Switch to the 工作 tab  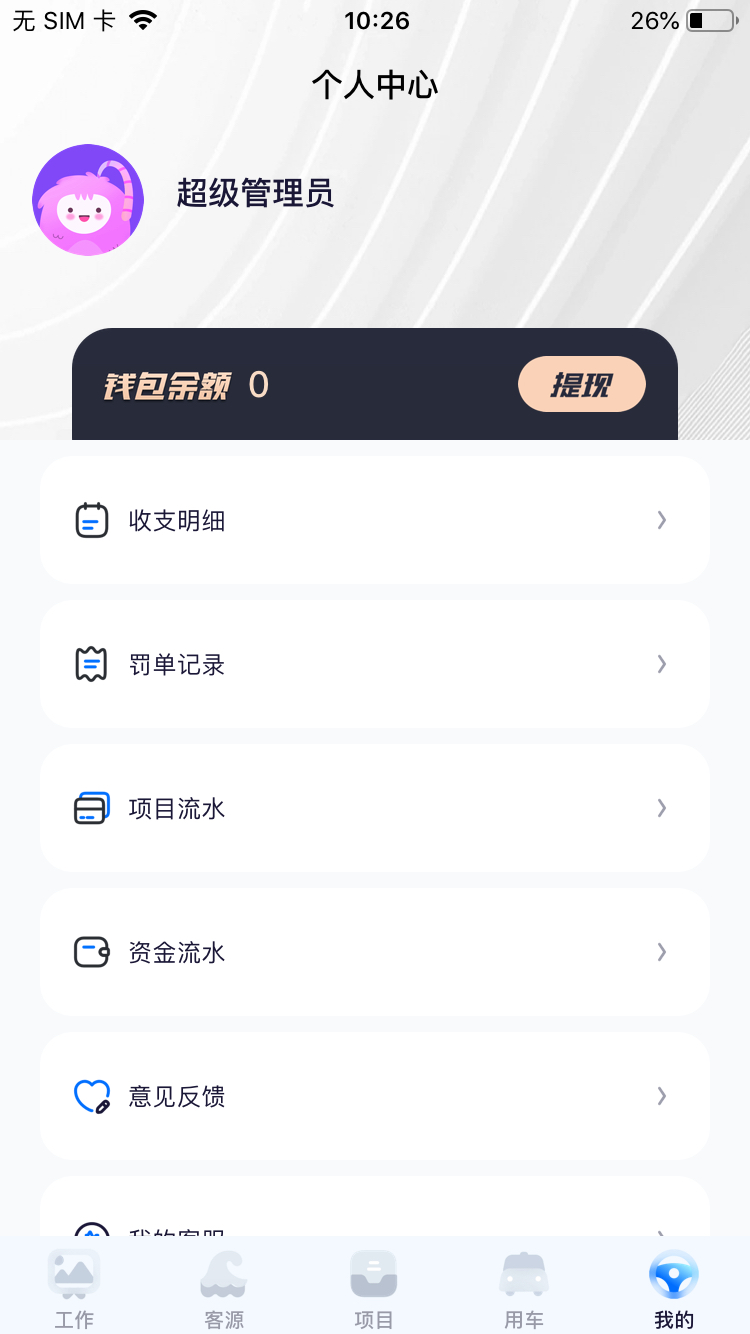(x=74, y=1290)
